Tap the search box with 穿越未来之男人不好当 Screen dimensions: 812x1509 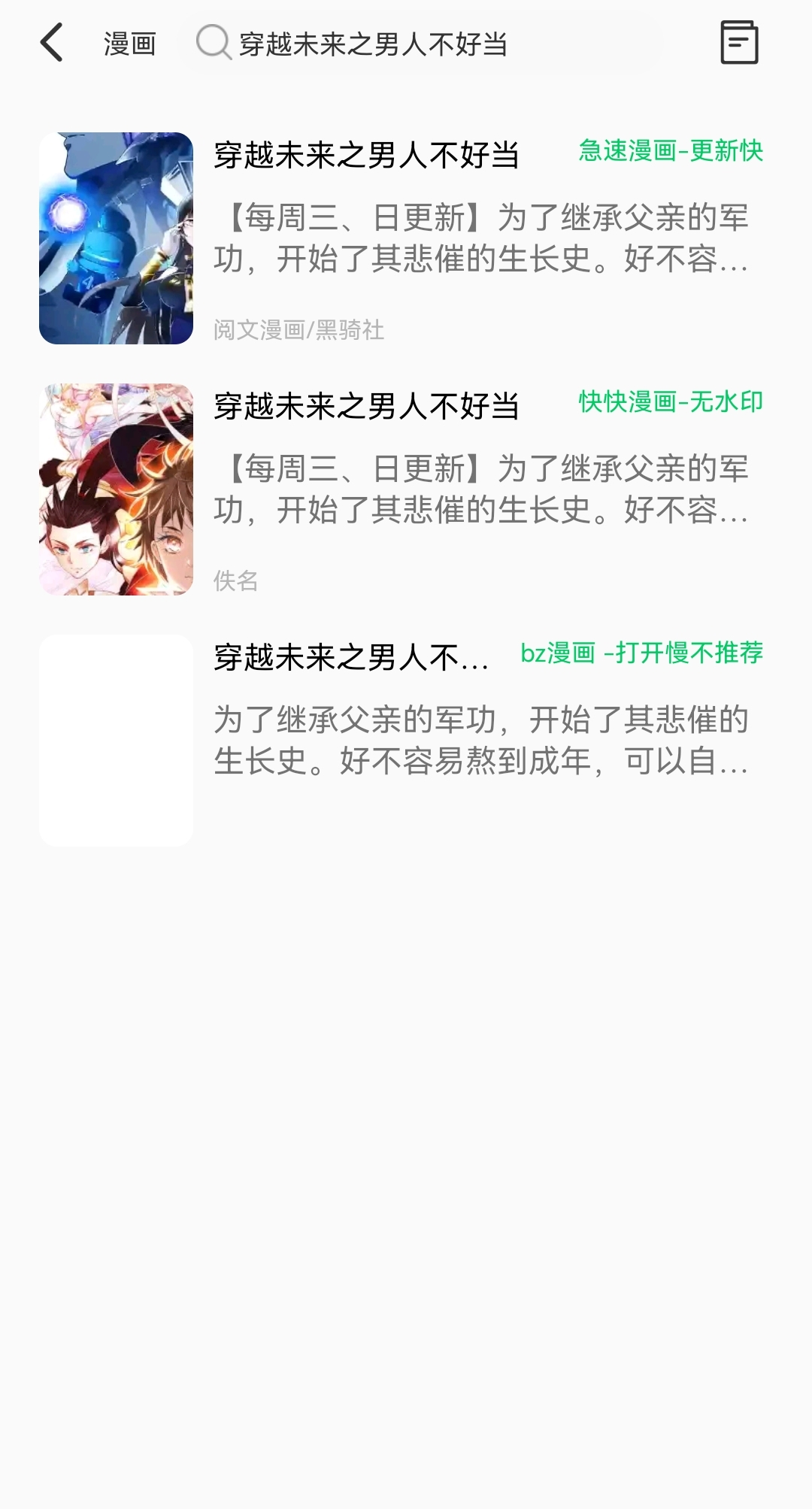[421, 44]
